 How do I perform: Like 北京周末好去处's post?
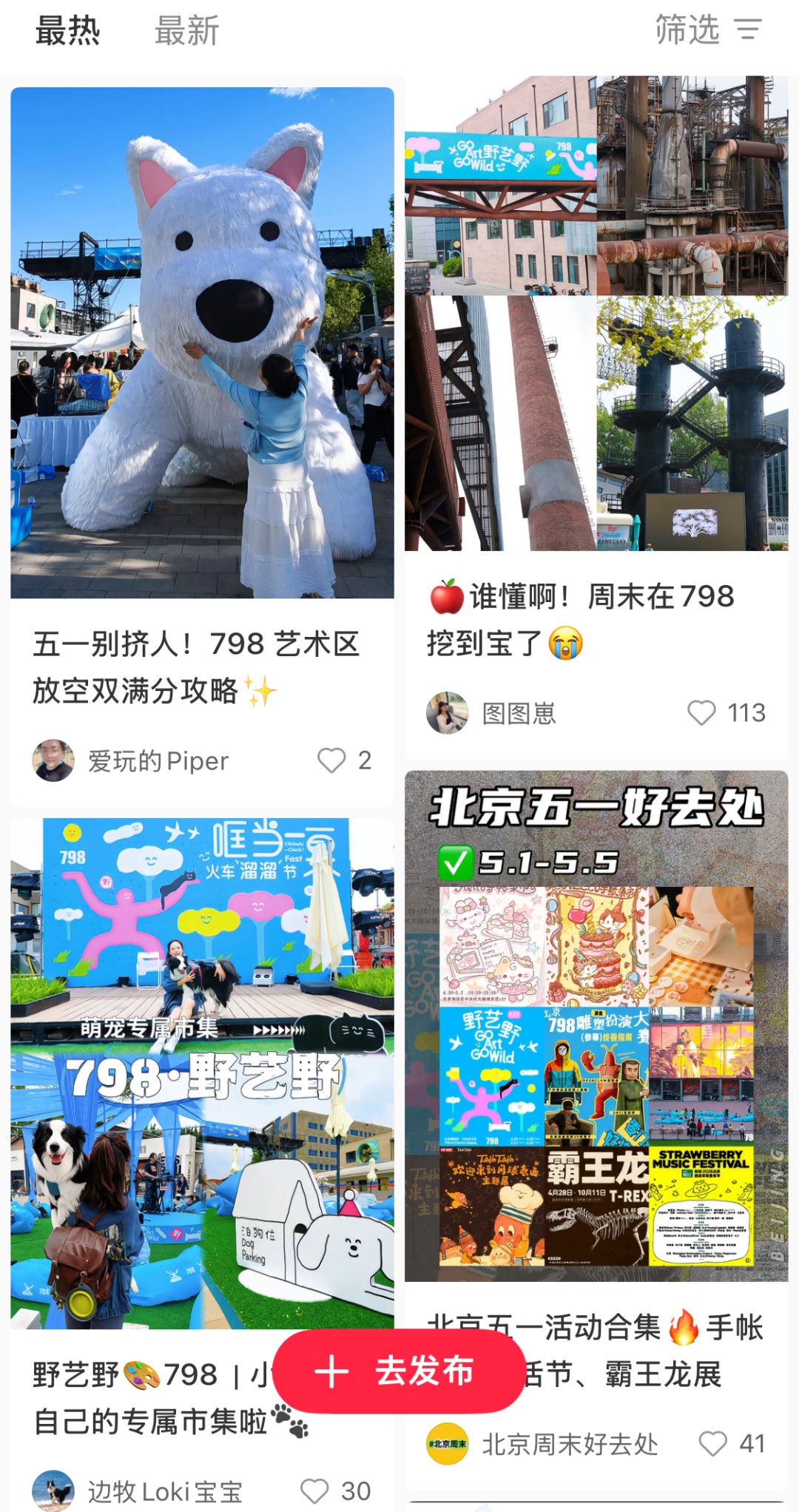click(713, 1443)
